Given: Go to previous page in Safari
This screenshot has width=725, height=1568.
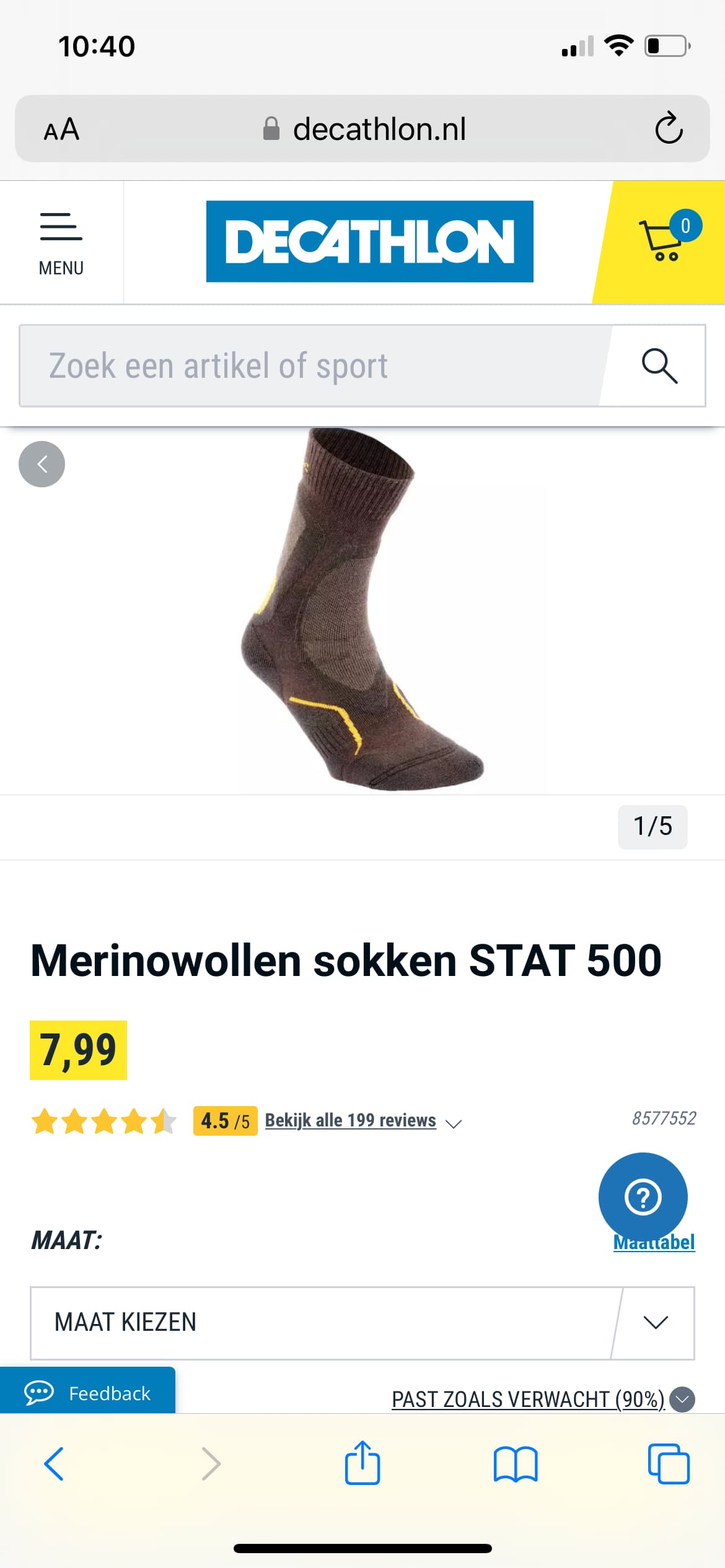Looking at the screenshot, I should [x=54, y=1464].
